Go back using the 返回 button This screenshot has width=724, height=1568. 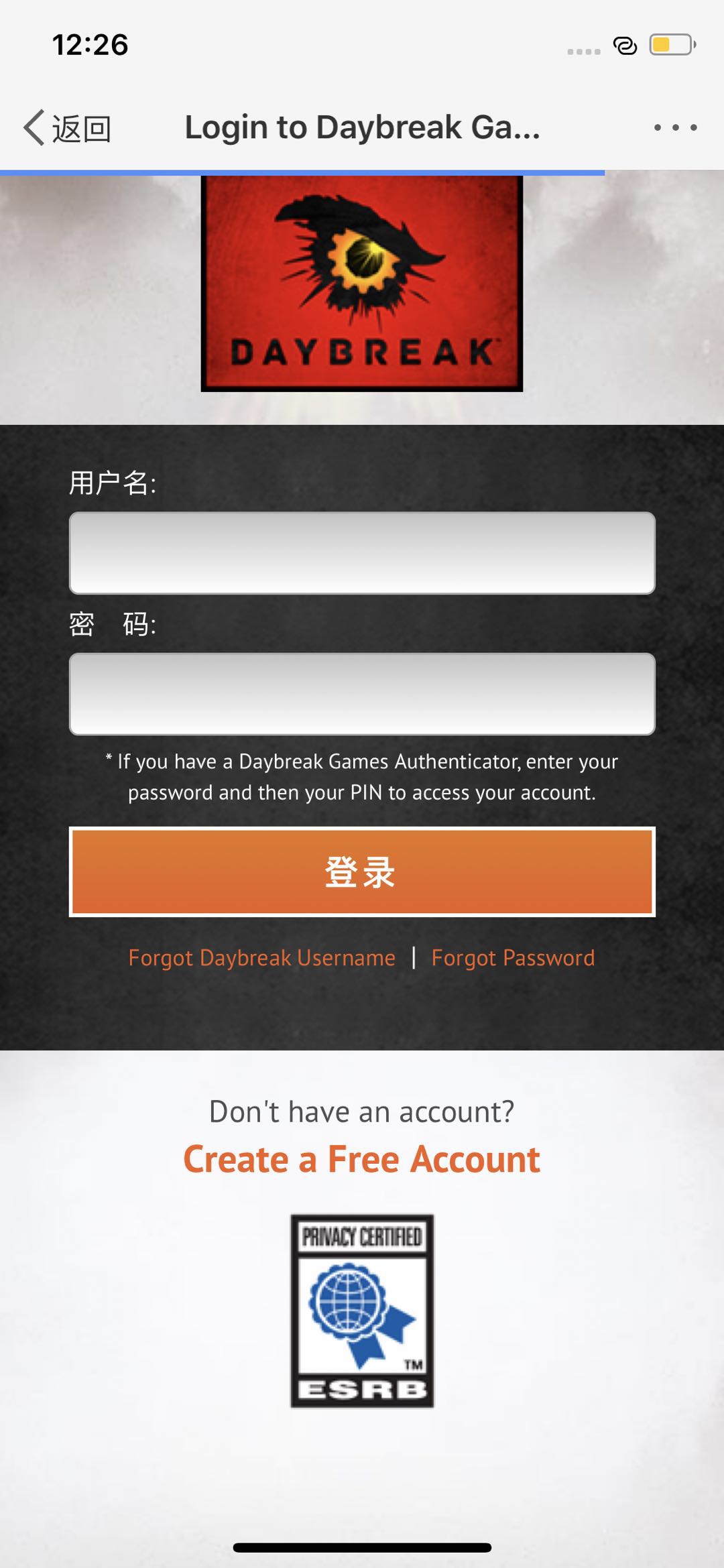[68, 127]
